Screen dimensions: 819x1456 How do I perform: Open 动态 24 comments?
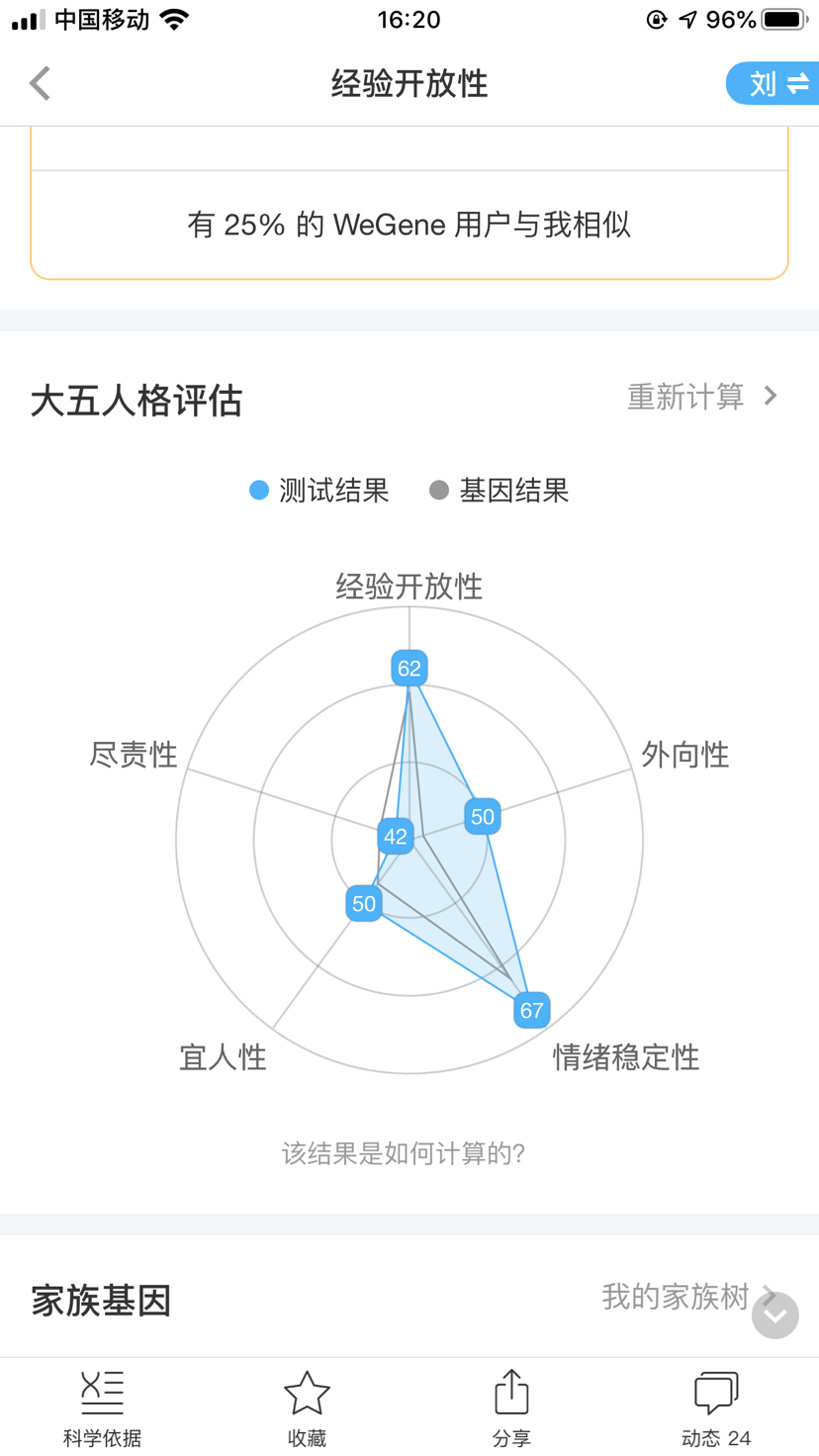click(716, 1409)
